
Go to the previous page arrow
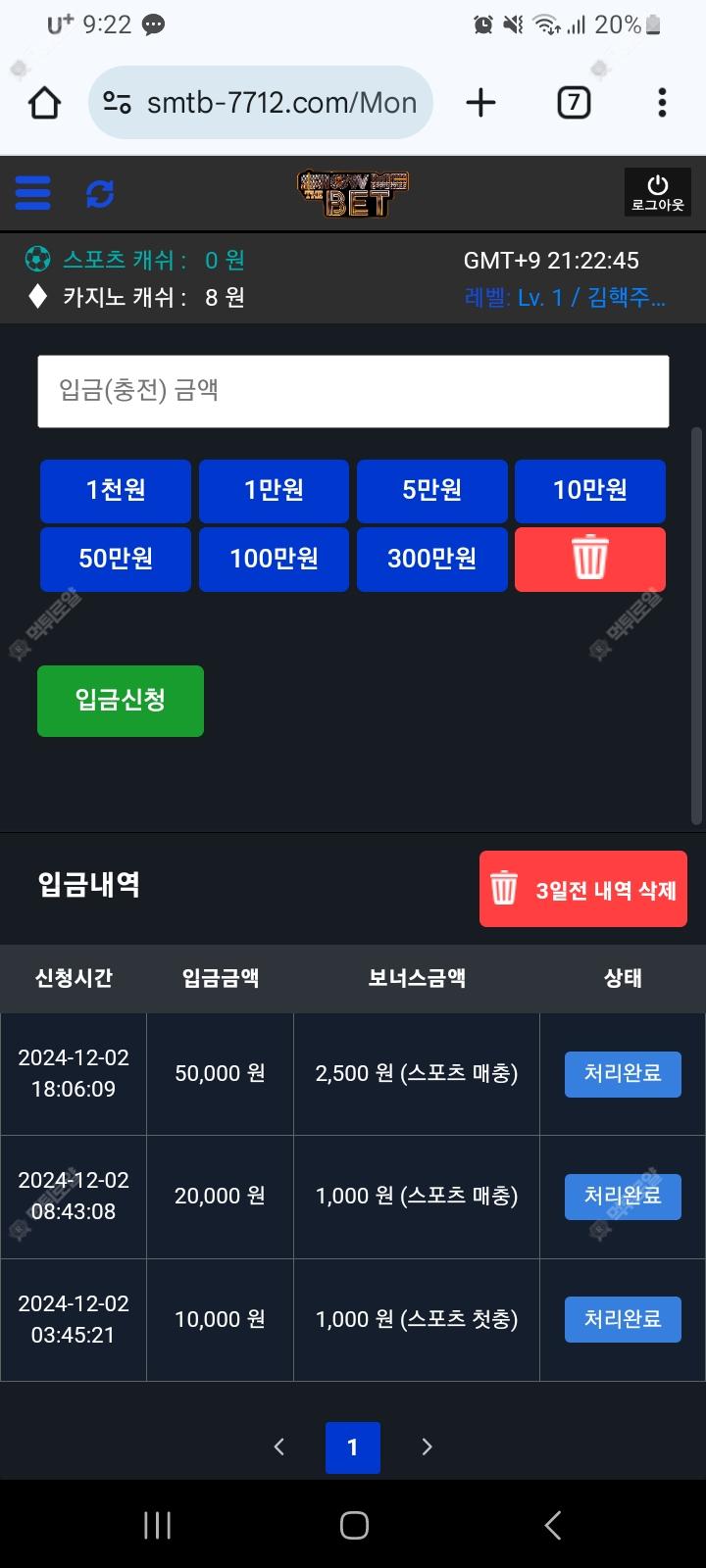279,1446
